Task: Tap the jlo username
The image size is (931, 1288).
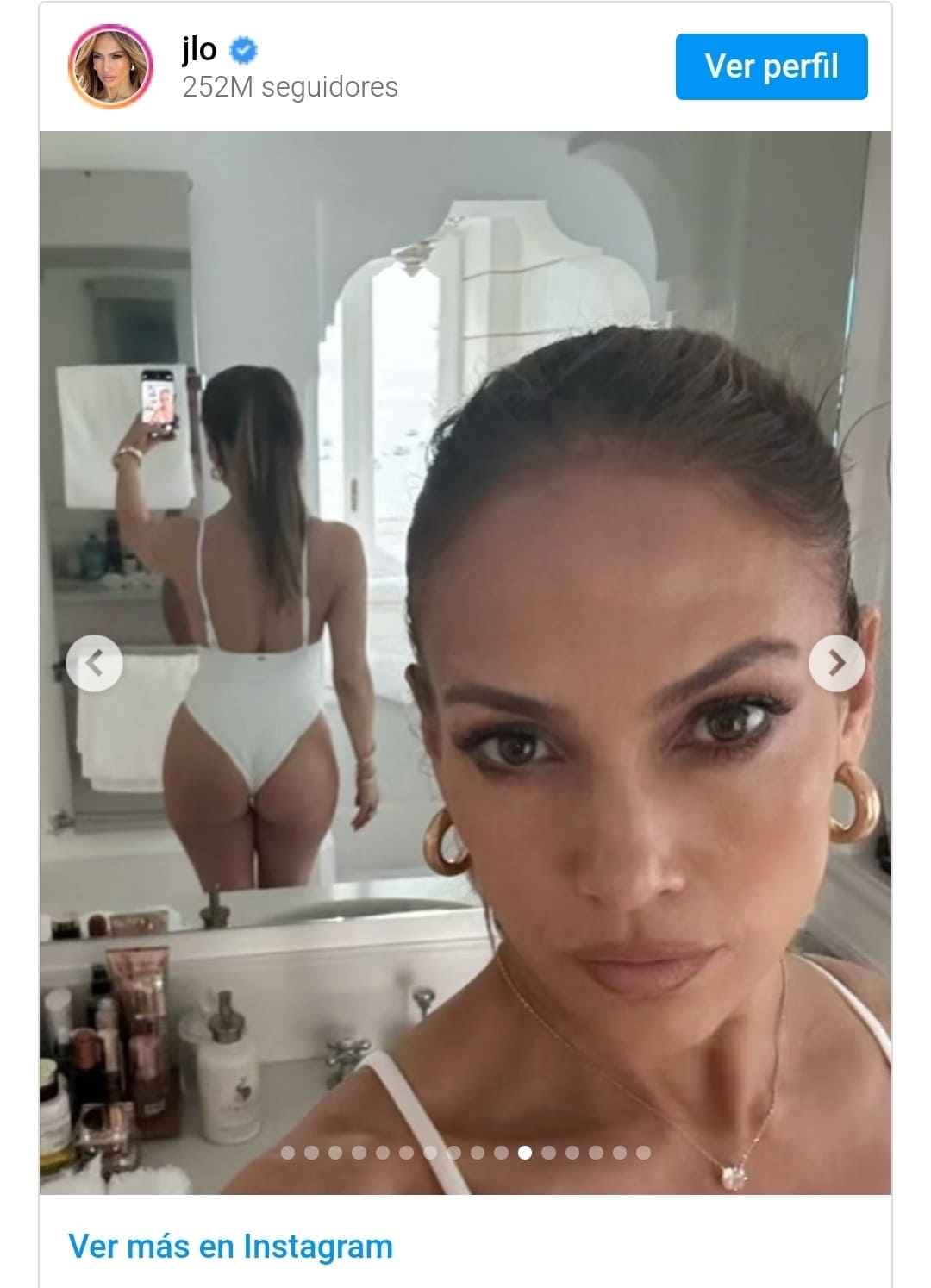Action: (199, 50)
